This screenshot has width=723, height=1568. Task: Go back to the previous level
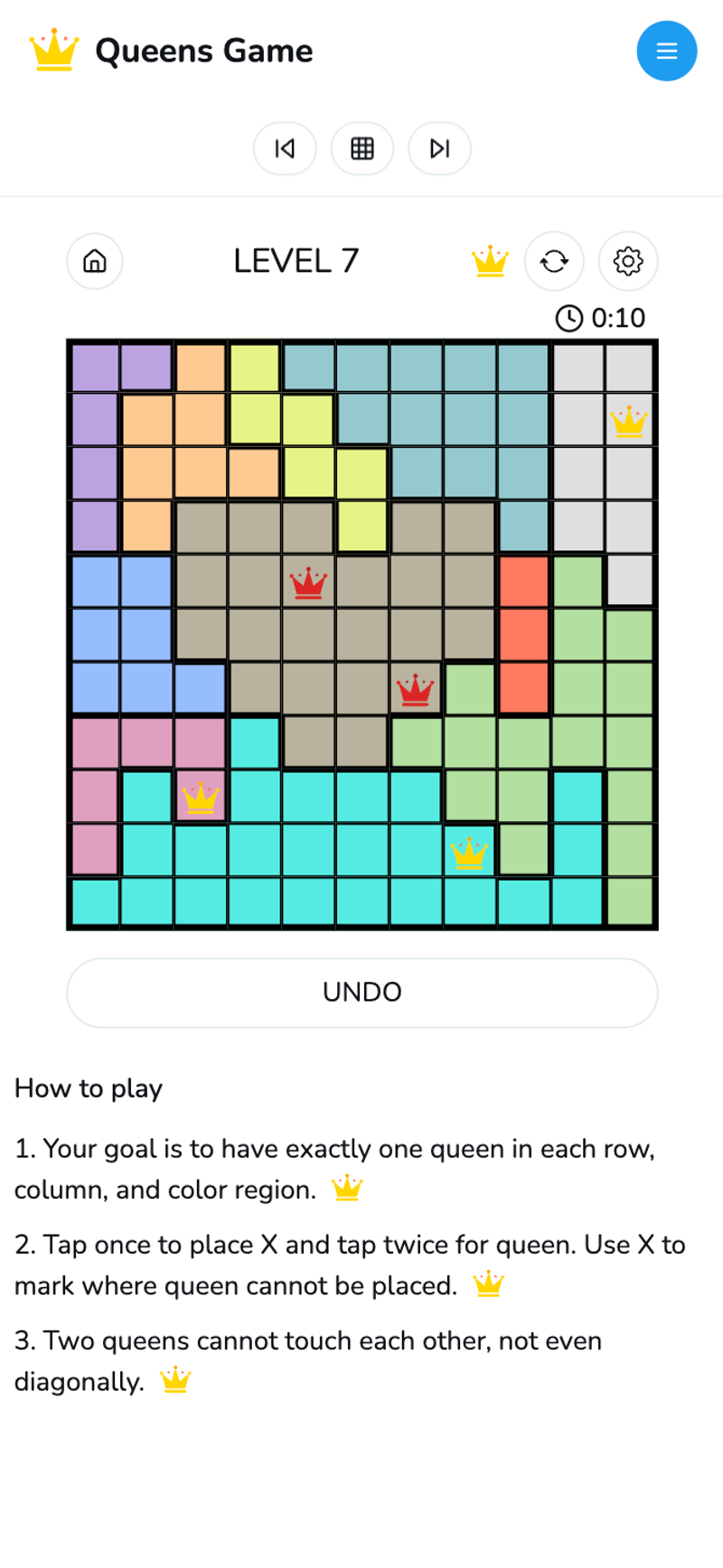tap(285, 148)
